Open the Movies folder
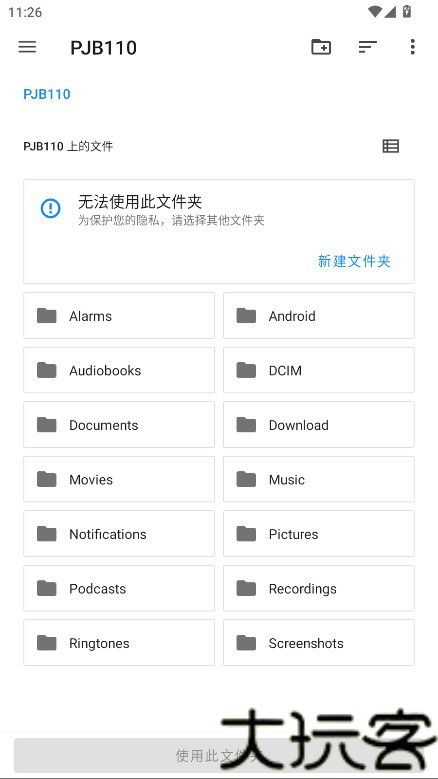Viewport: 438px width, 779px height. 119,479
